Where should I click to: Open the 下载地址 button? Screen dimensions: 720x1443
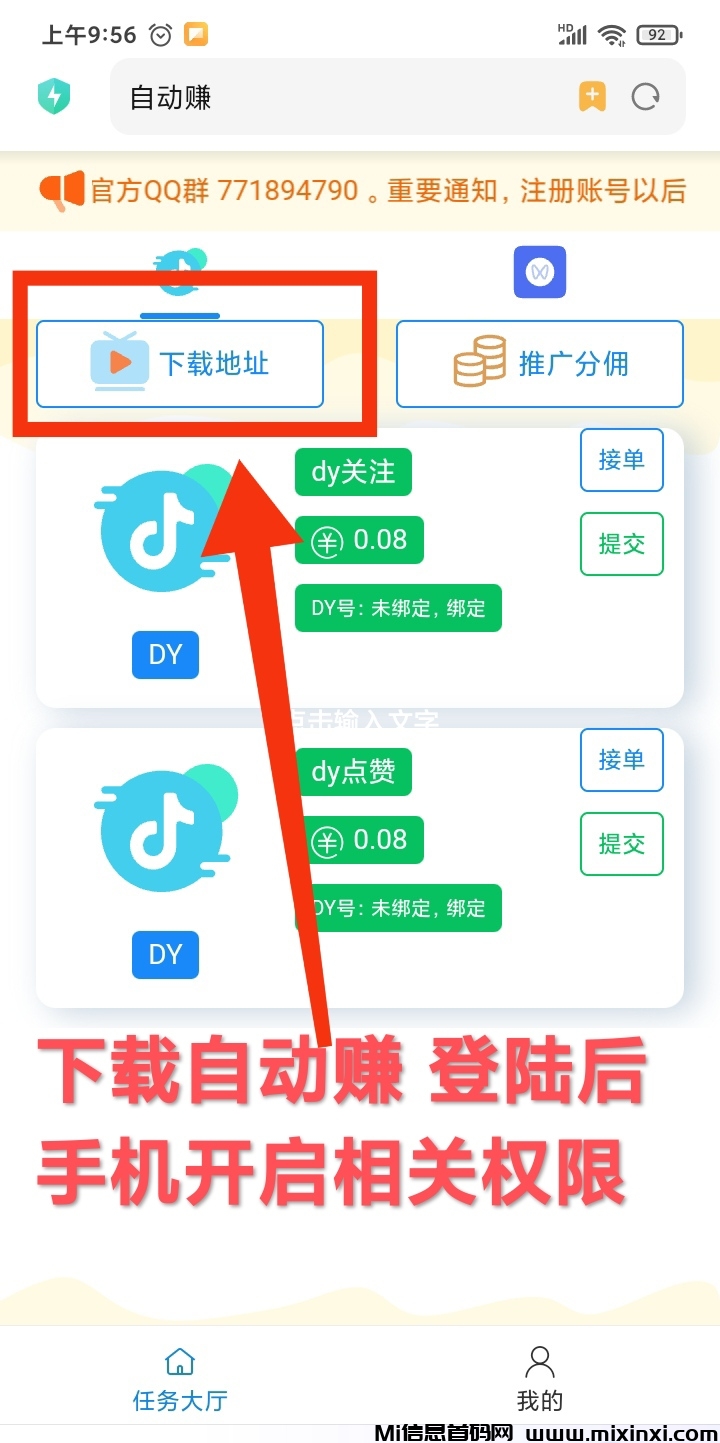pyautogui.click(x=180, y=364)
